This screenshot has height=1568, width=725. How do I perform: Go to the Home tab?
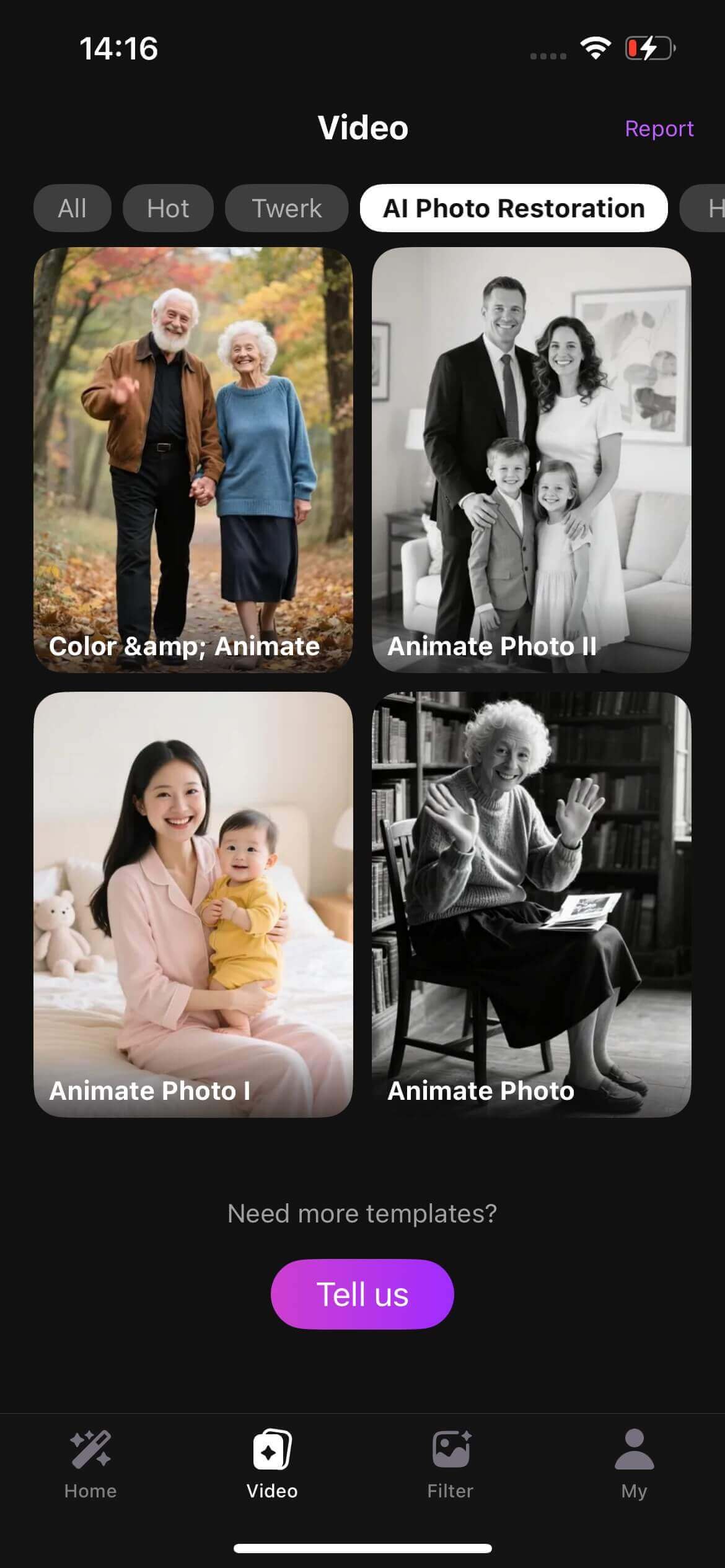90,1464
